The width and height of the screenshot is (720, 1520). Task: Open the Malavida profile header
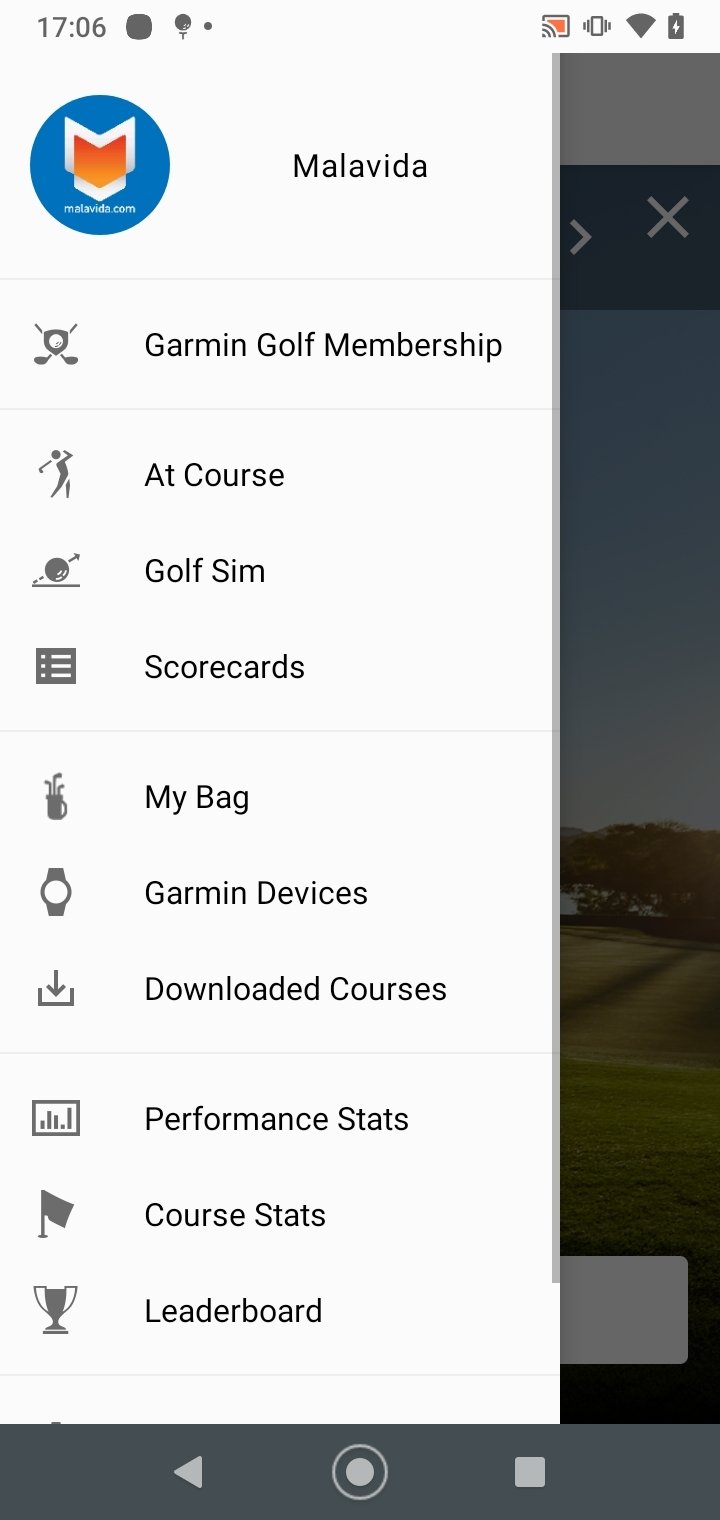click(278, 166)
